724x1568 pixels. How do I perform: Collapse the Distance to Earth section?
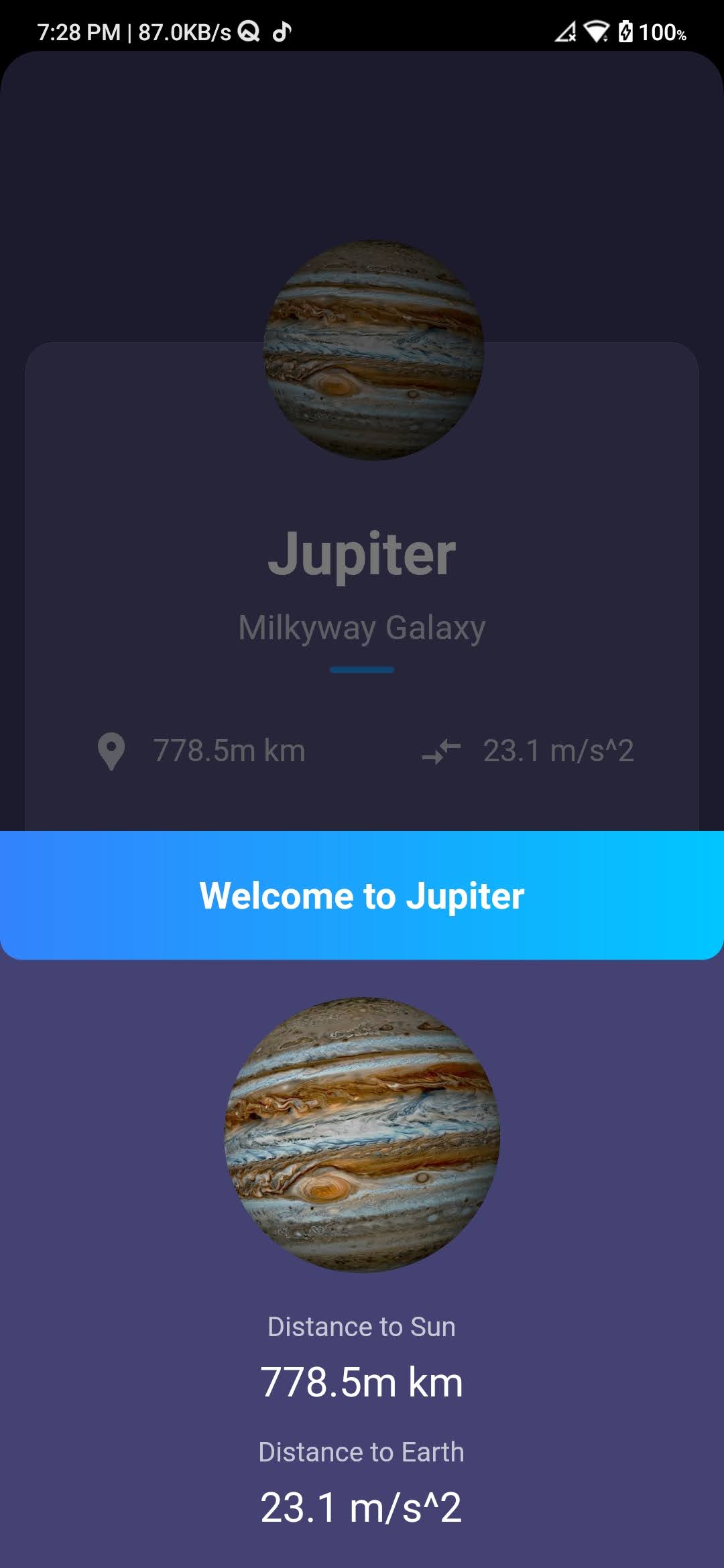coord(361,1451)
